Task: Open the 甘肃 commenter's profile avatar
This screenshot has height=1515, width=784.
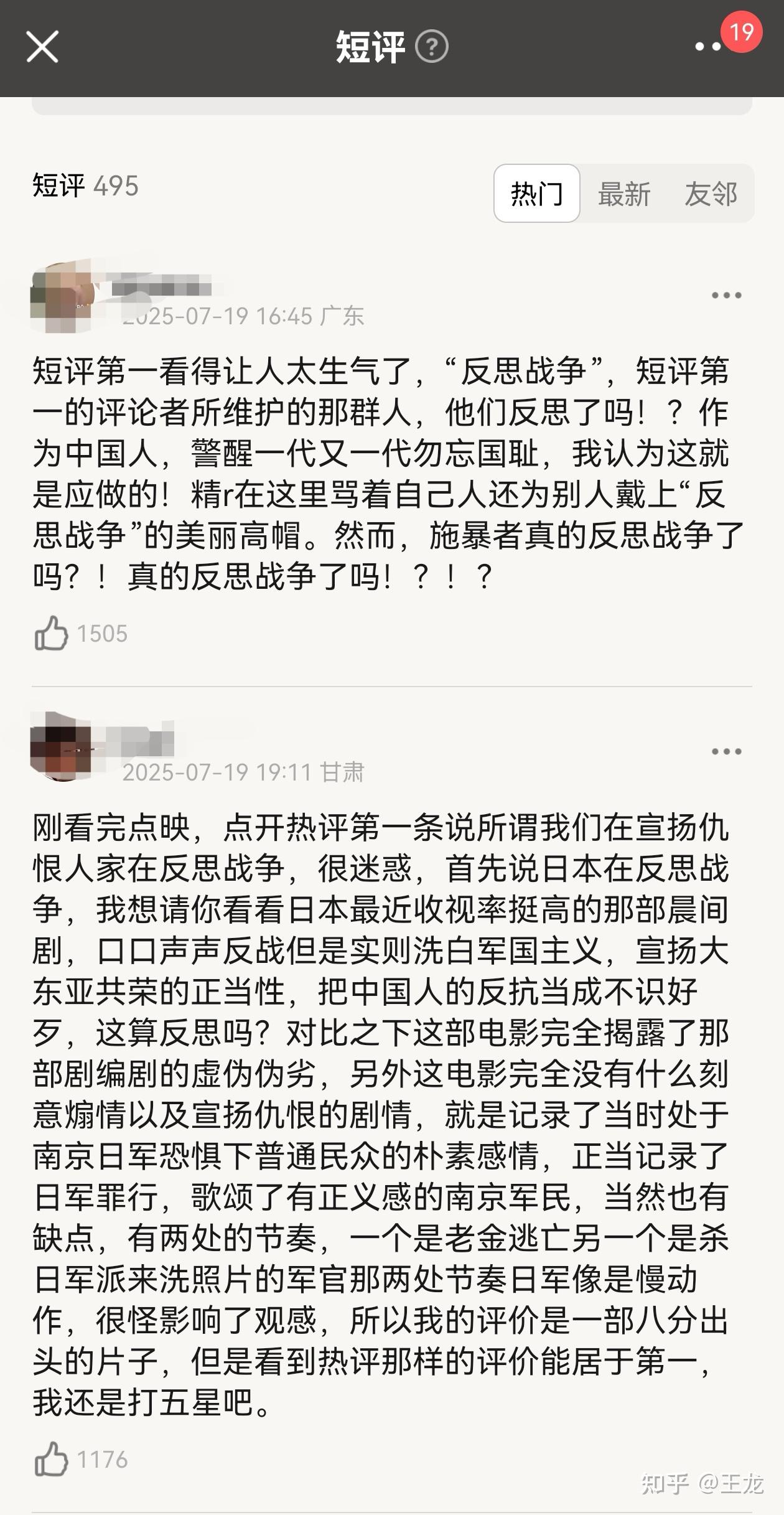Action: point(61,746)
